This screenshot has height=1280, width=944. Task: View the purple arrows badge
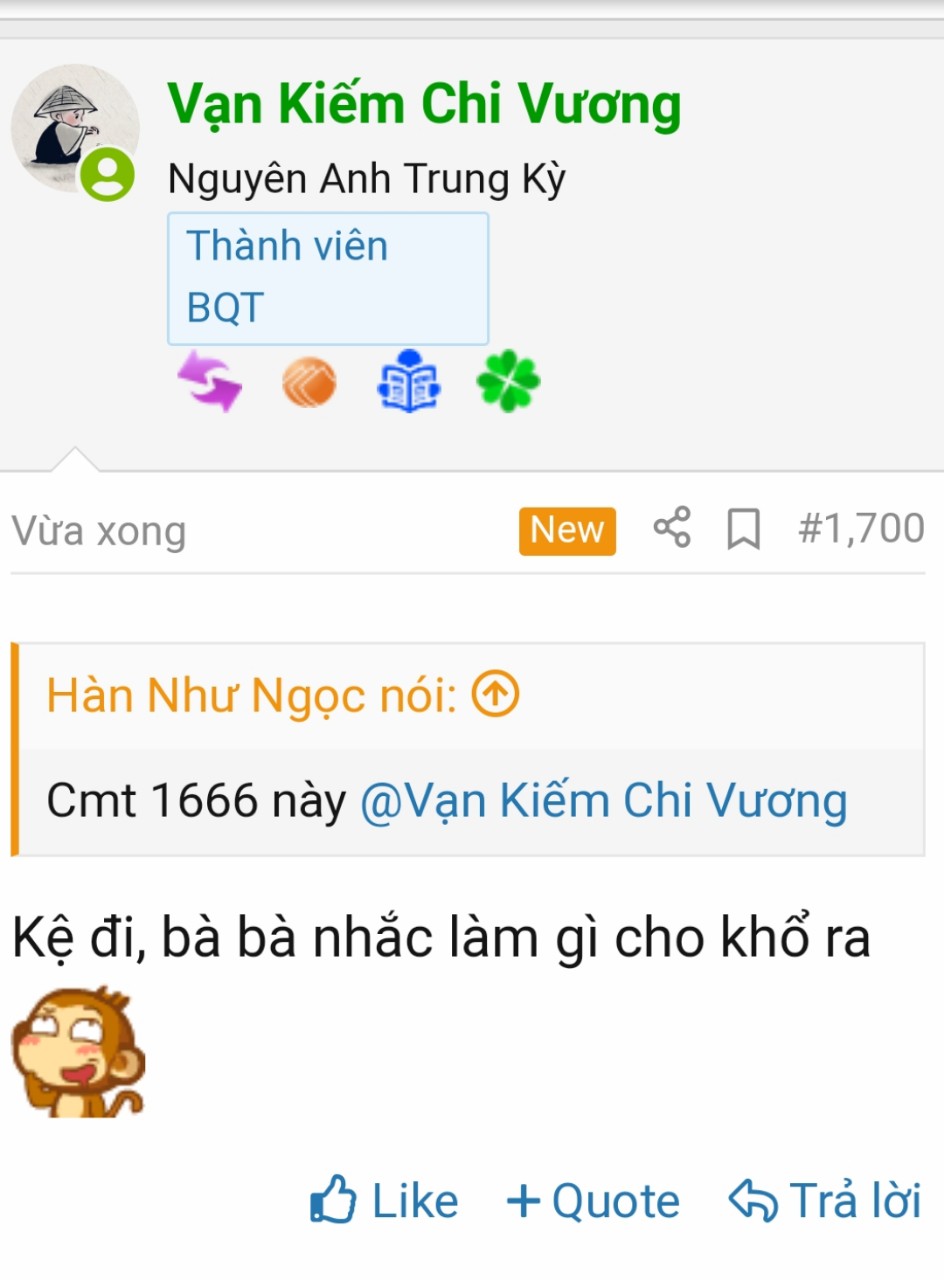209,382
